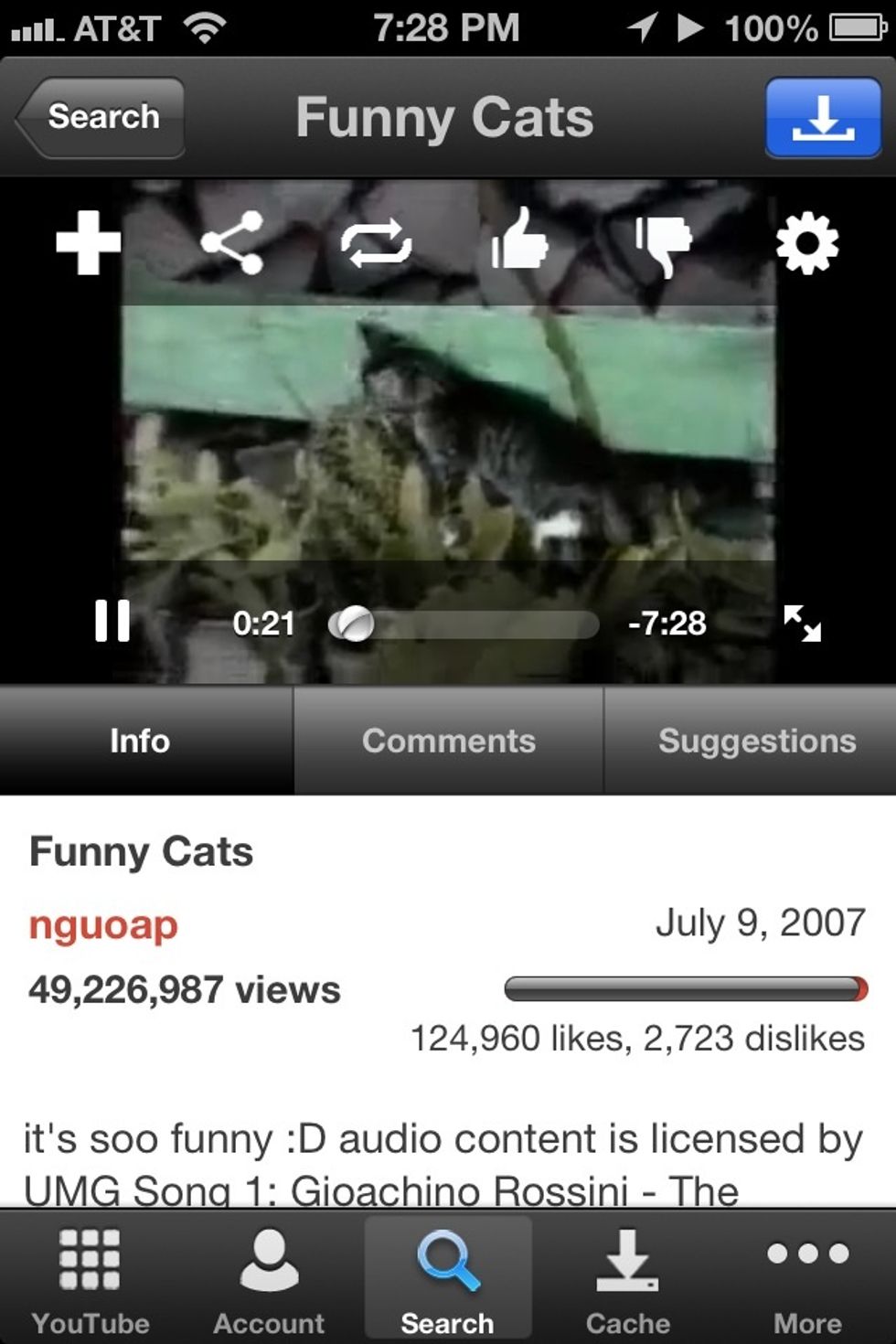Toggle repeat playback
The height and width of the screenshot is (1344, 896).
376,243
